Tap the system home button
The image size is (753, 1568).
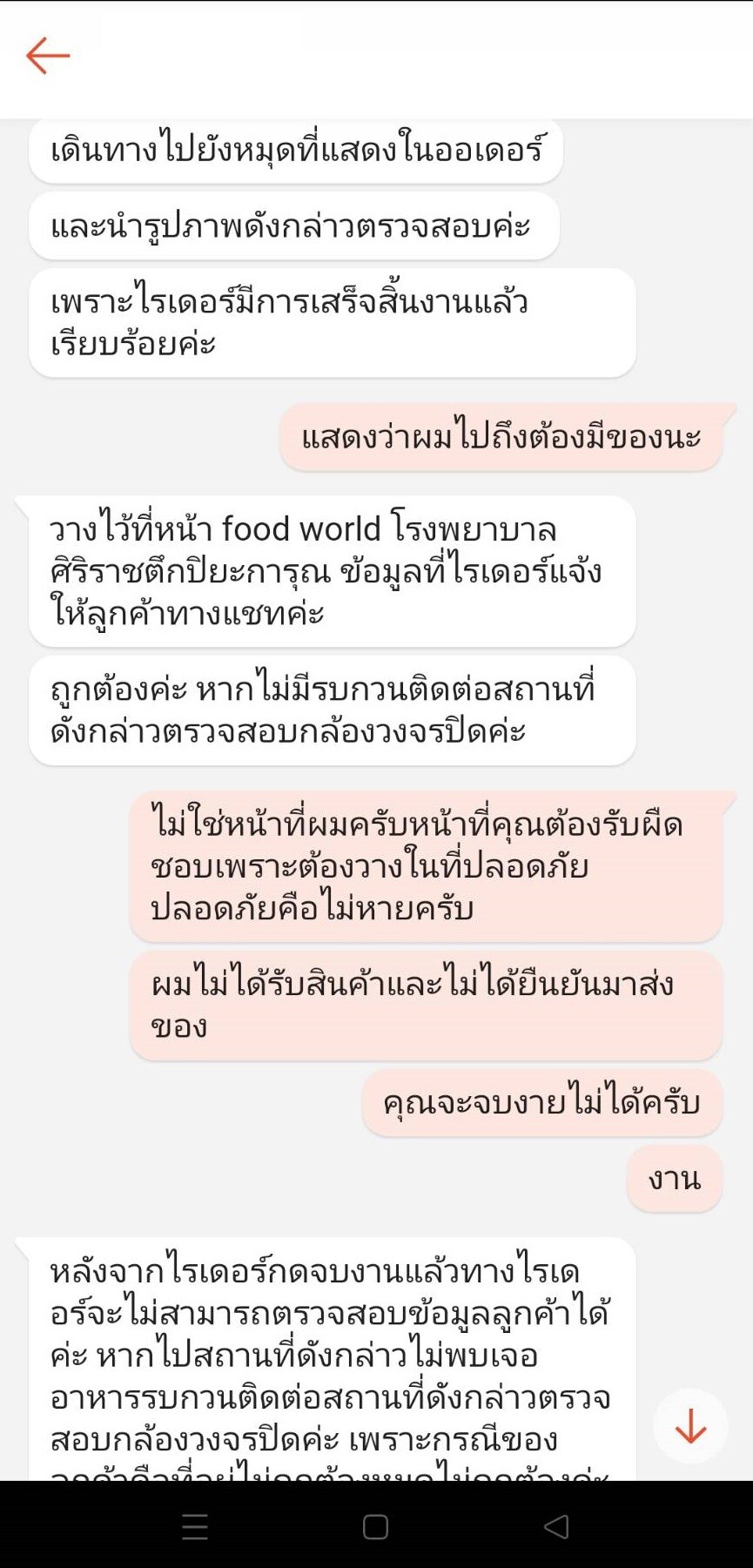pyautogui.click(x=375, y=1527)
